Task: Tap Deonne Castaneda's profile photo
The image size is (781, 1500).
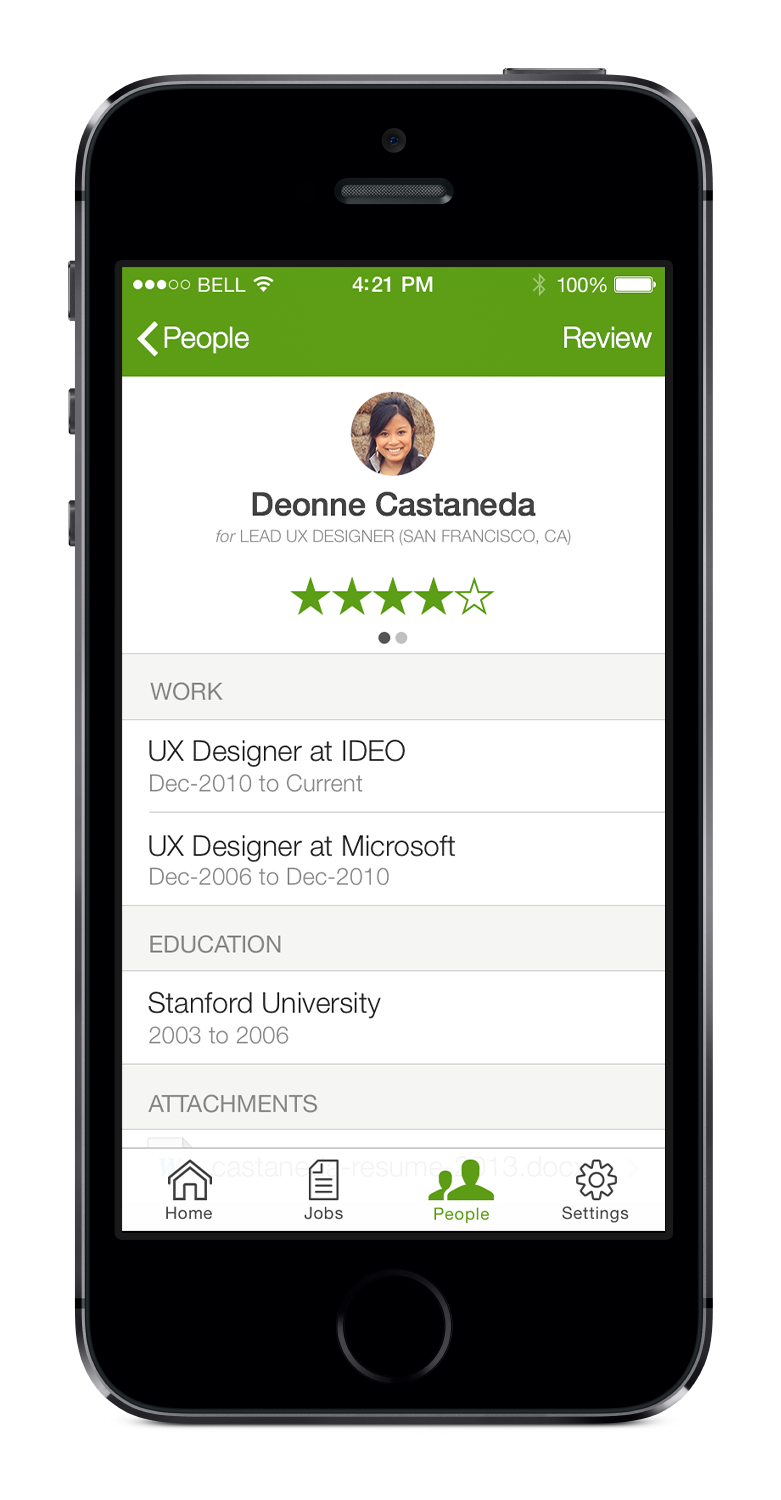Action: pos(393,433)
